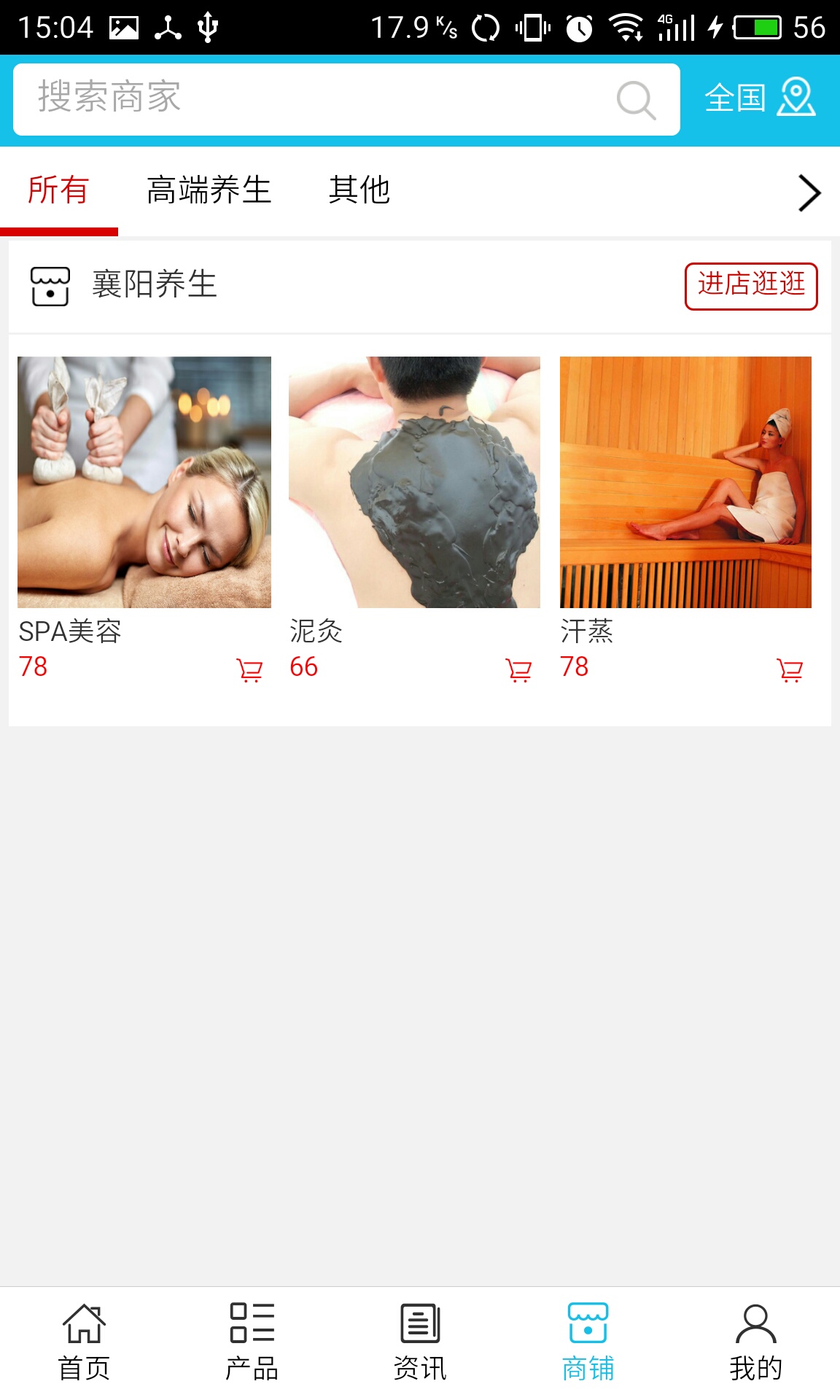Open the 全国 location selector
The width and height of the screenshot is (840, 1400).
760,98
